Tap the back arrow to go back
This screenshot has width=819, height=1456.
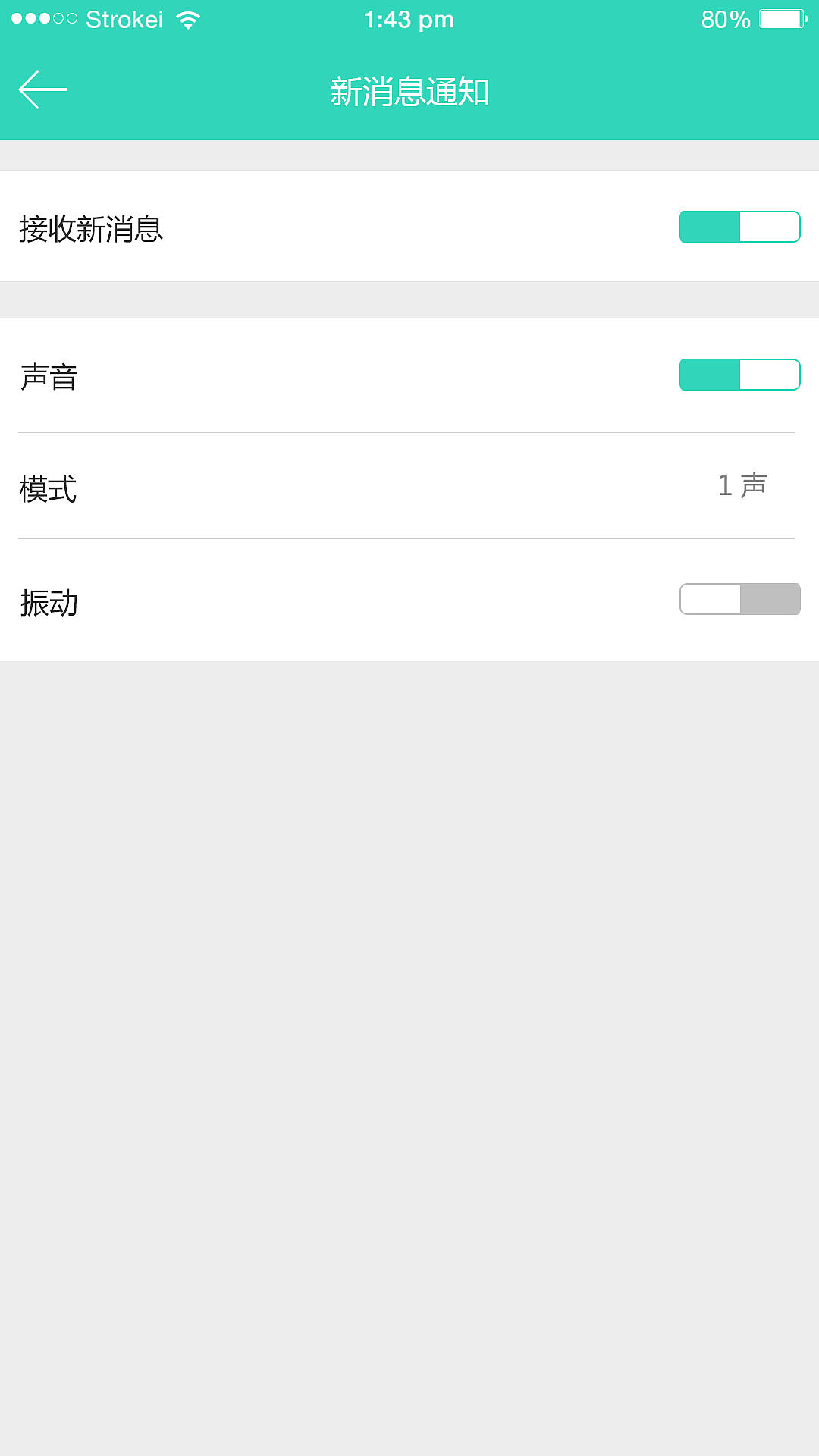coord(42,89)
